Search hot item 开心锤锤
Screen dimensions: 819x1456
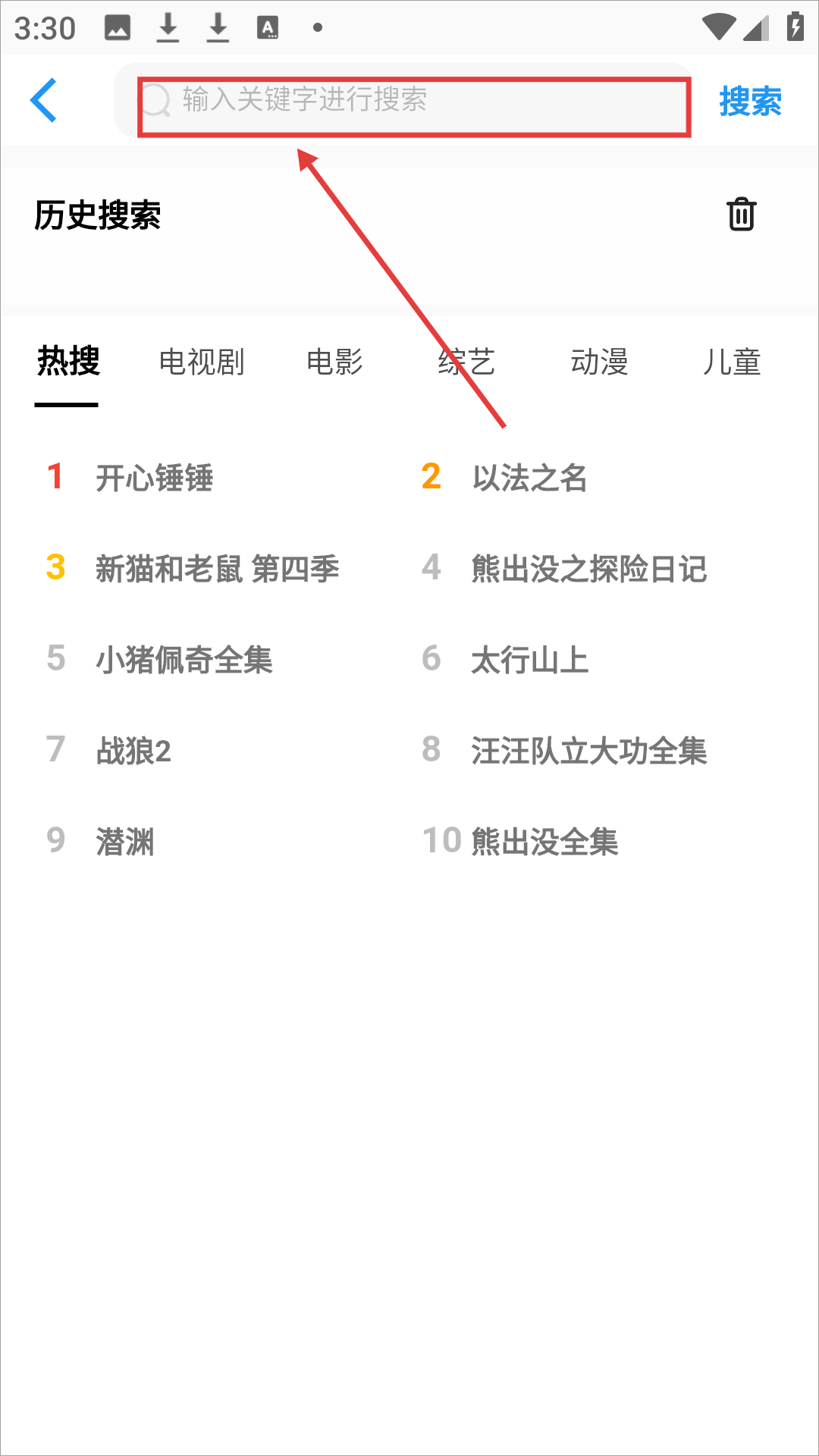[154, 478]
